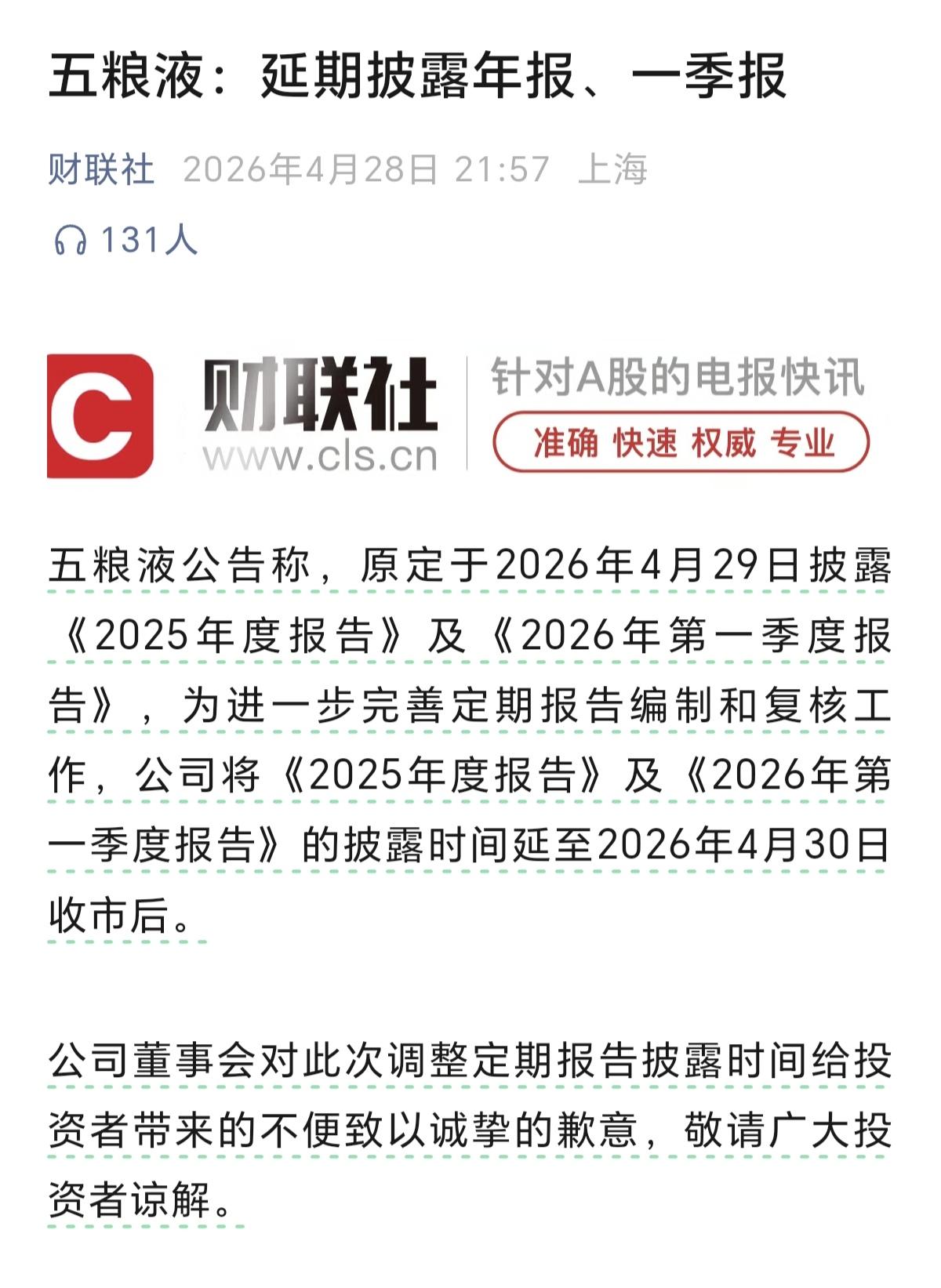Enable article narration via headphone control
This screenshot has height=1288, width=941.
point(71,240)
